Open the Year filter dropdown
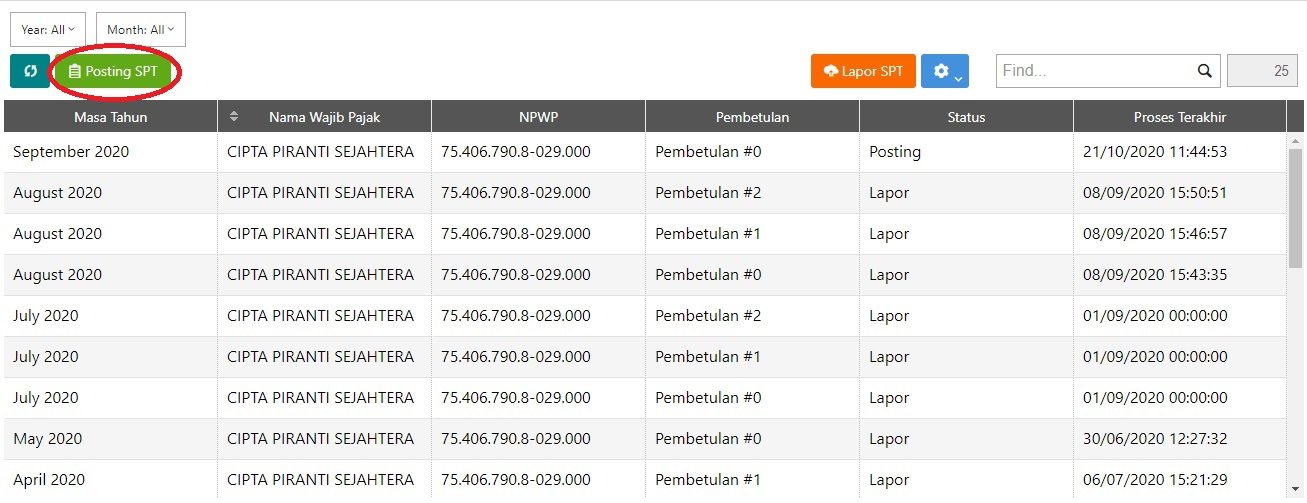Viewport: 1307px width, 503px height. coord(48,30)
